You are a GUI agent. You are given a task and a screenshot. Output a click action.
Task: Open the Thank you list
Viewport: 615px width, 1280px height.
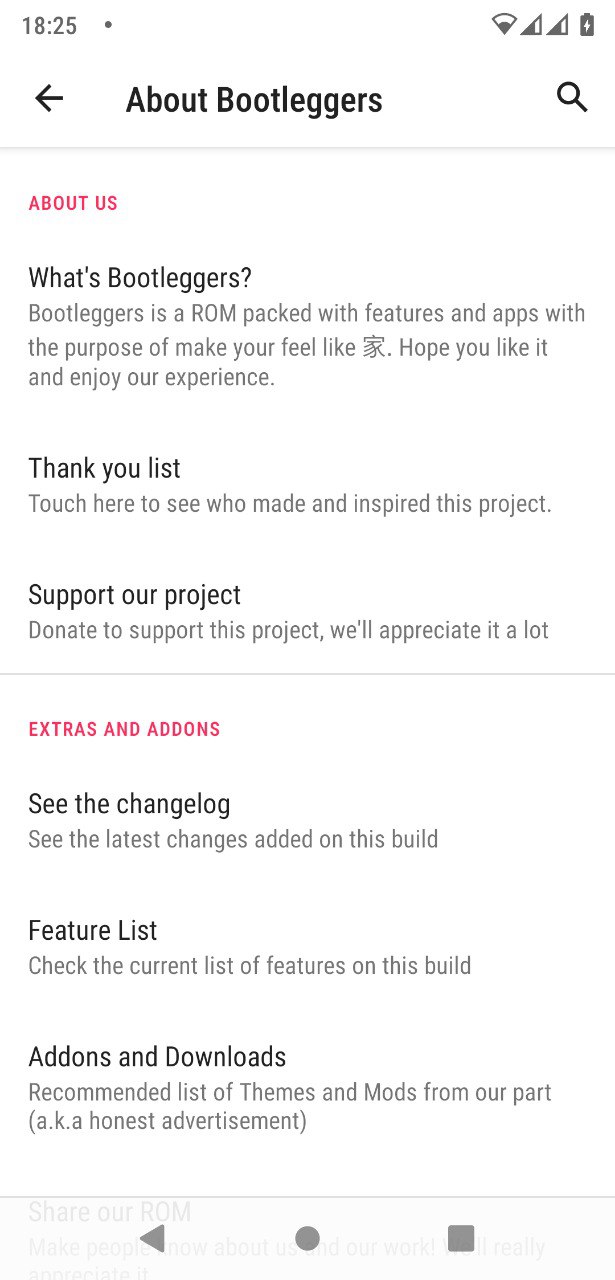(x=307, y=485)
